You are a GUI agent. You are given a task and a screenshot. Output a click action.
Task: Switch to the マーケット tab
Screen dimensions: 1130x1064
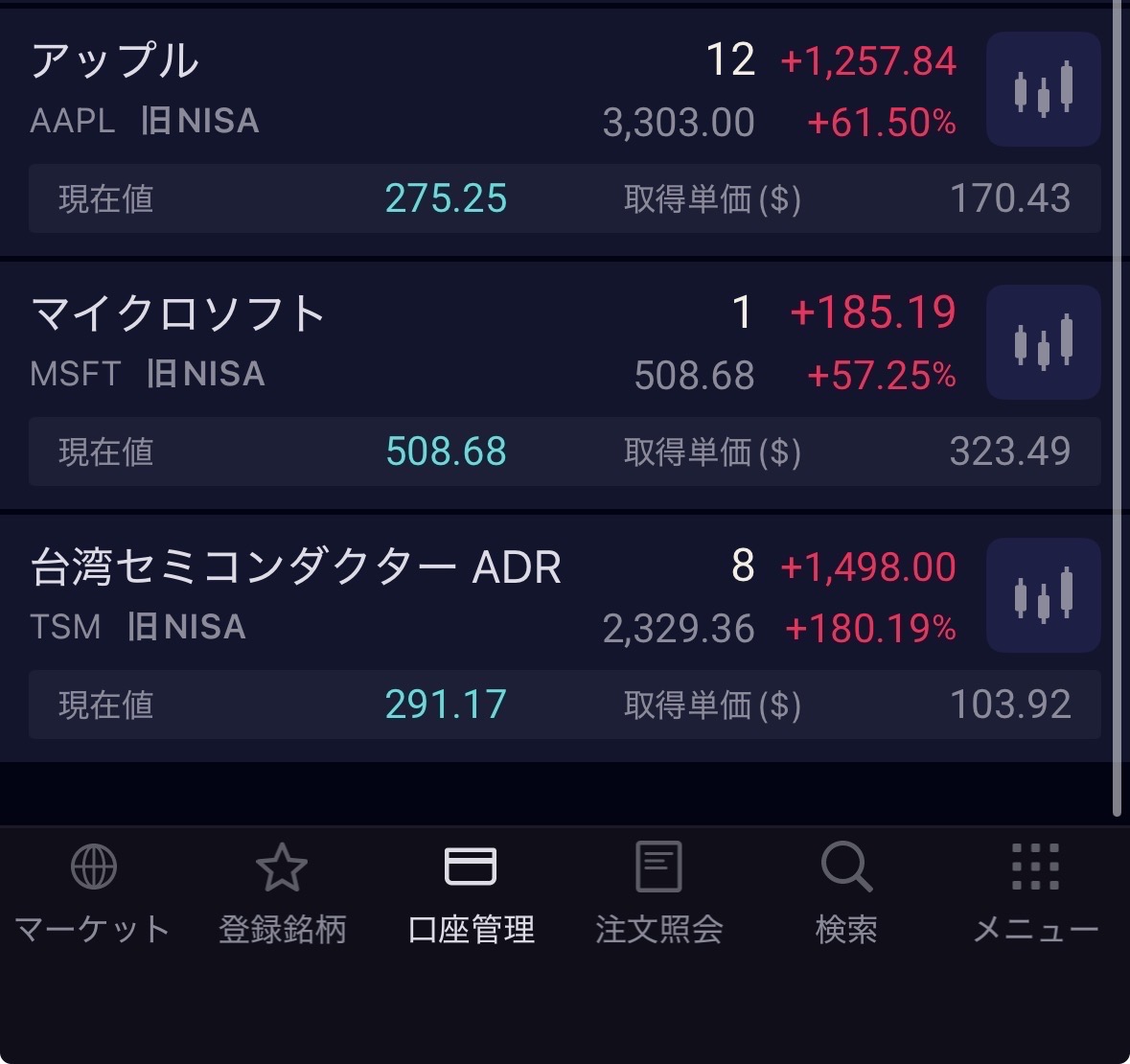[93, 893]
